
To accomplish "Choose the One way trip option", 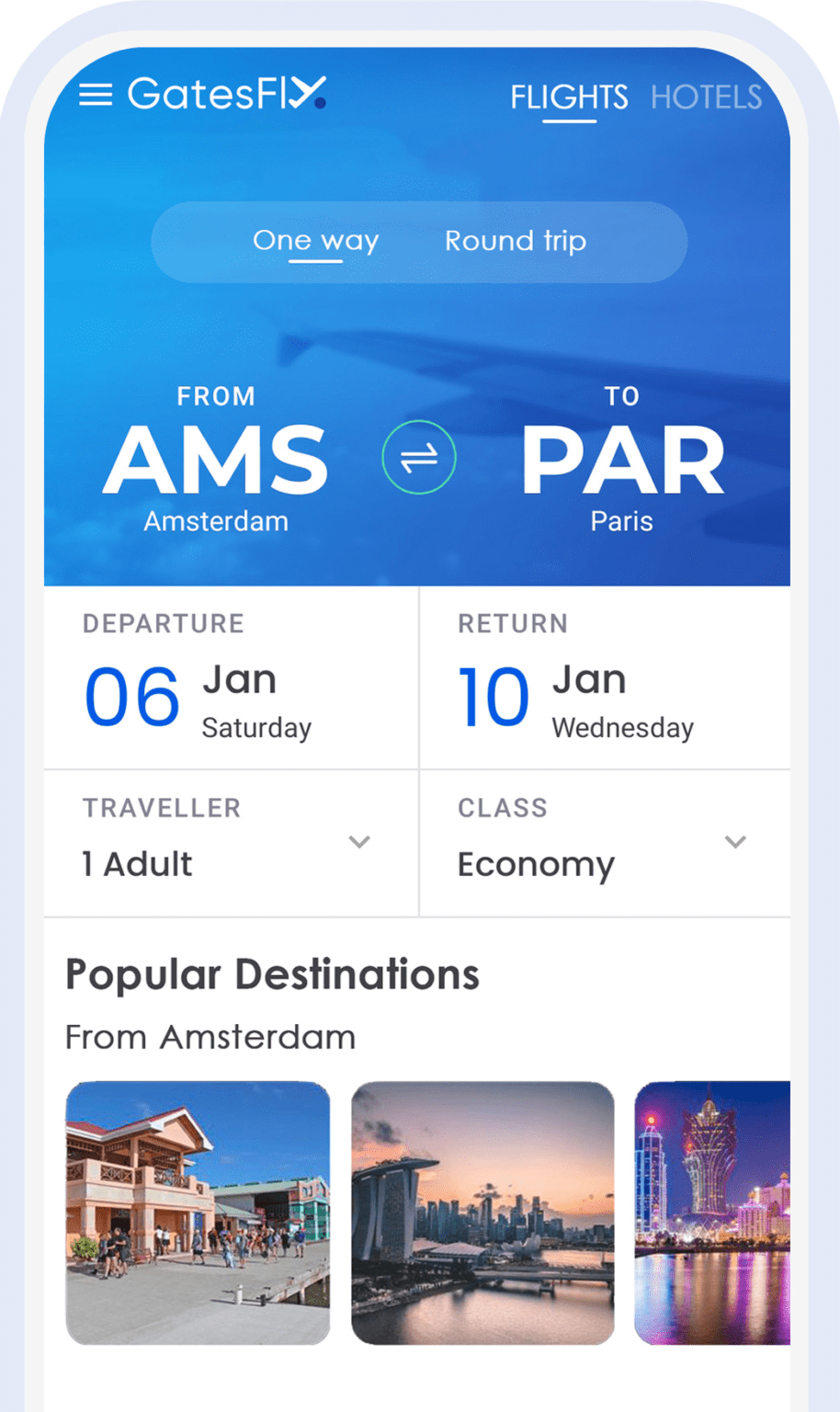I will point(315,241).
